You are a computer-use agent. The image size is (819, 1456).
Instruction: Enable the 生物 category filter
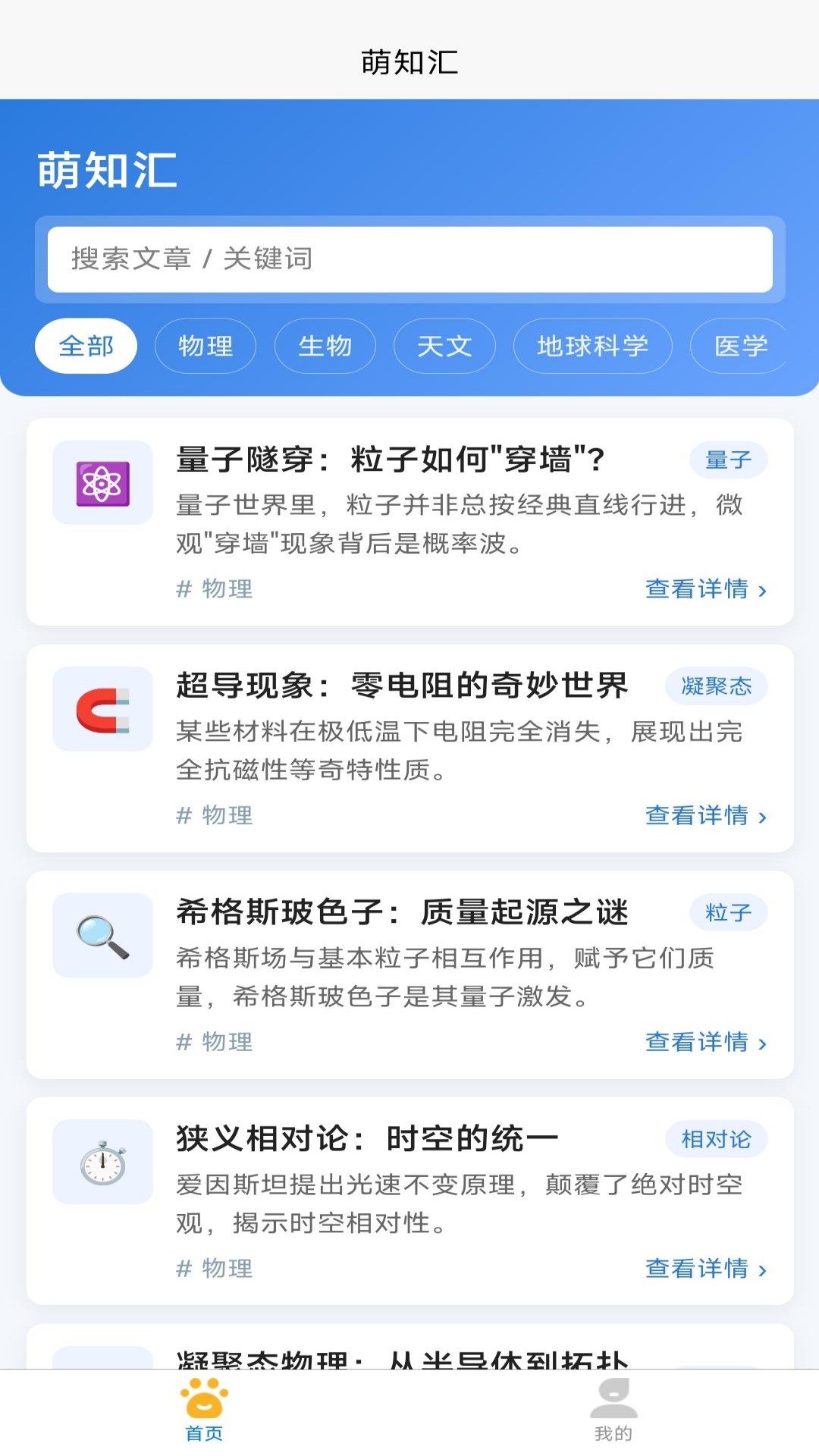click(325, 347)
